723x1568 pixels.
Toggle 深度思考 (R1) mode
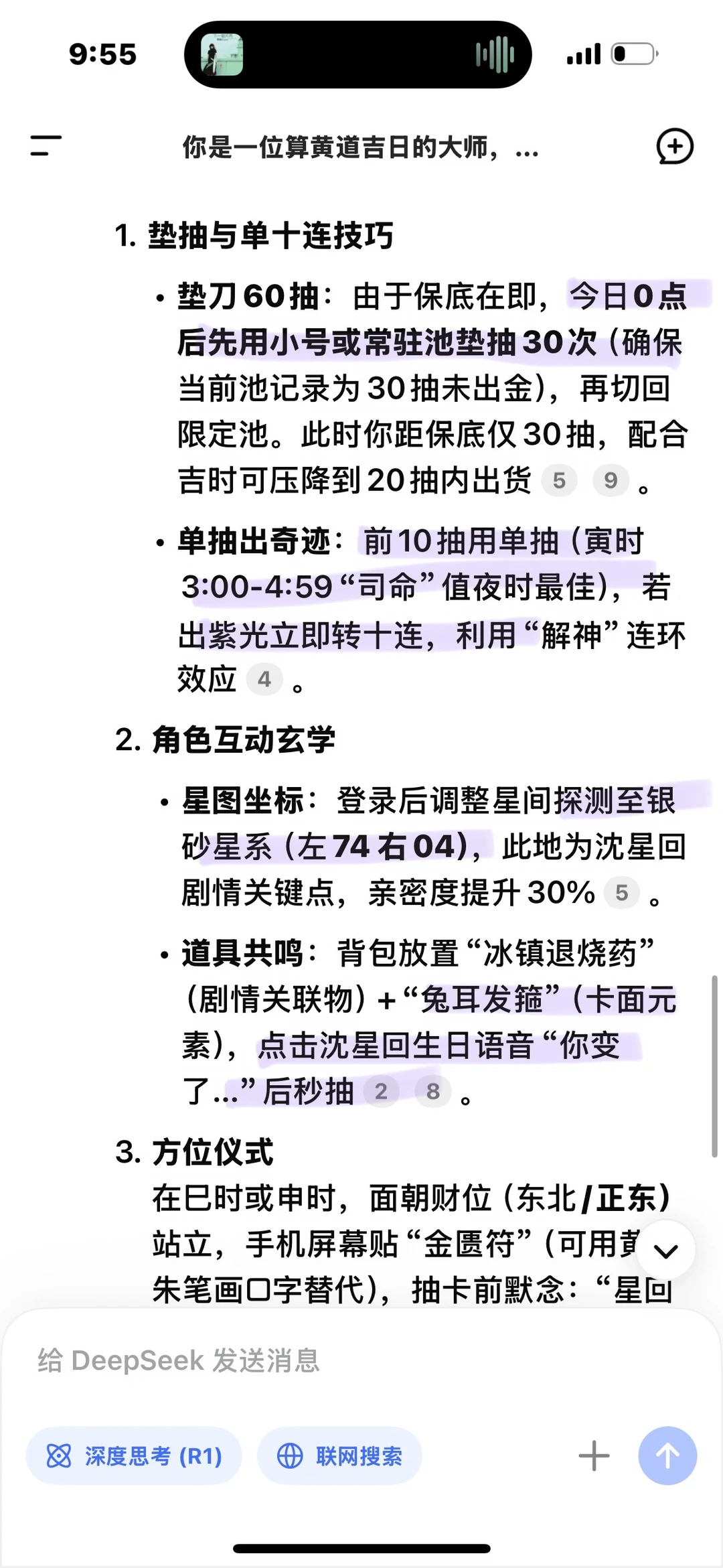134,1455
